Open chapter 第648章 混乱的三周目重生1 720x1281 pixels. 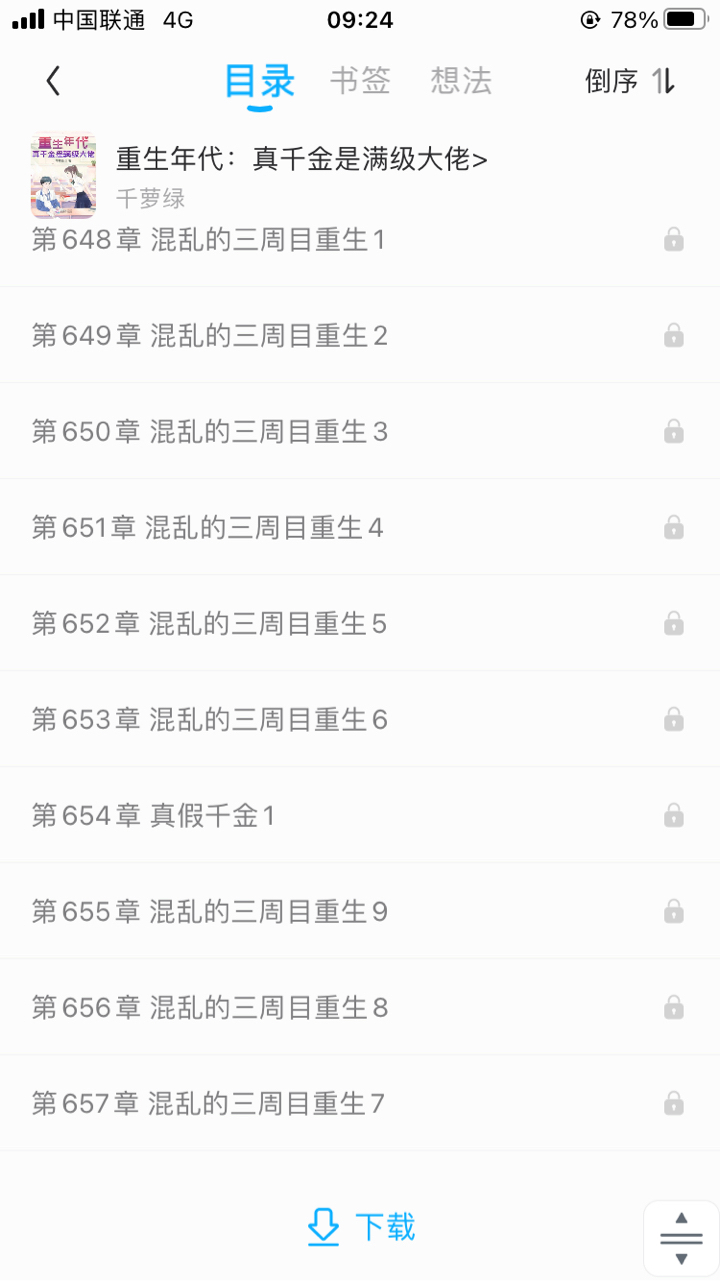click(x=208, y=240)
